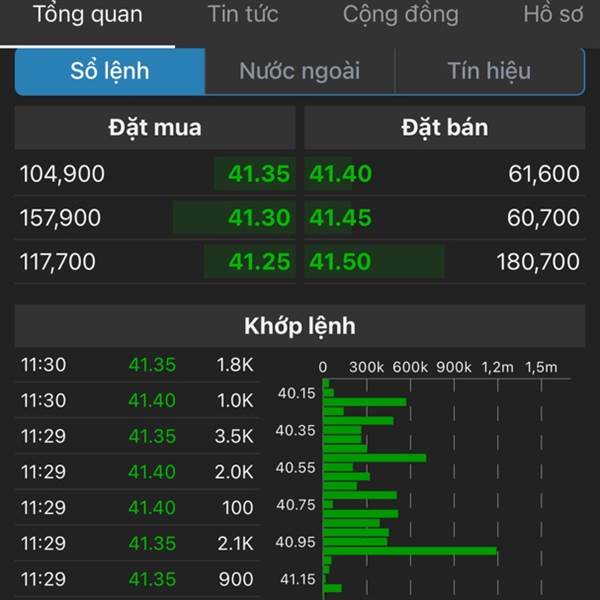The height and width of the screenshot is (600, 600).
Task: Open the Cộng đồng tab
Action: pos(400,15)
